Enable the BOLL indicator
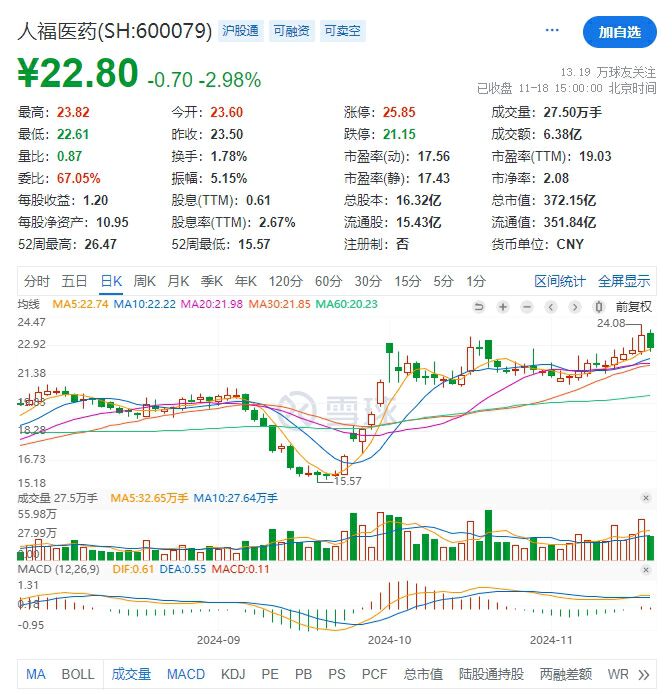This screenshot has height=695, width=672. pyautogui.click(x=78, y=674)
